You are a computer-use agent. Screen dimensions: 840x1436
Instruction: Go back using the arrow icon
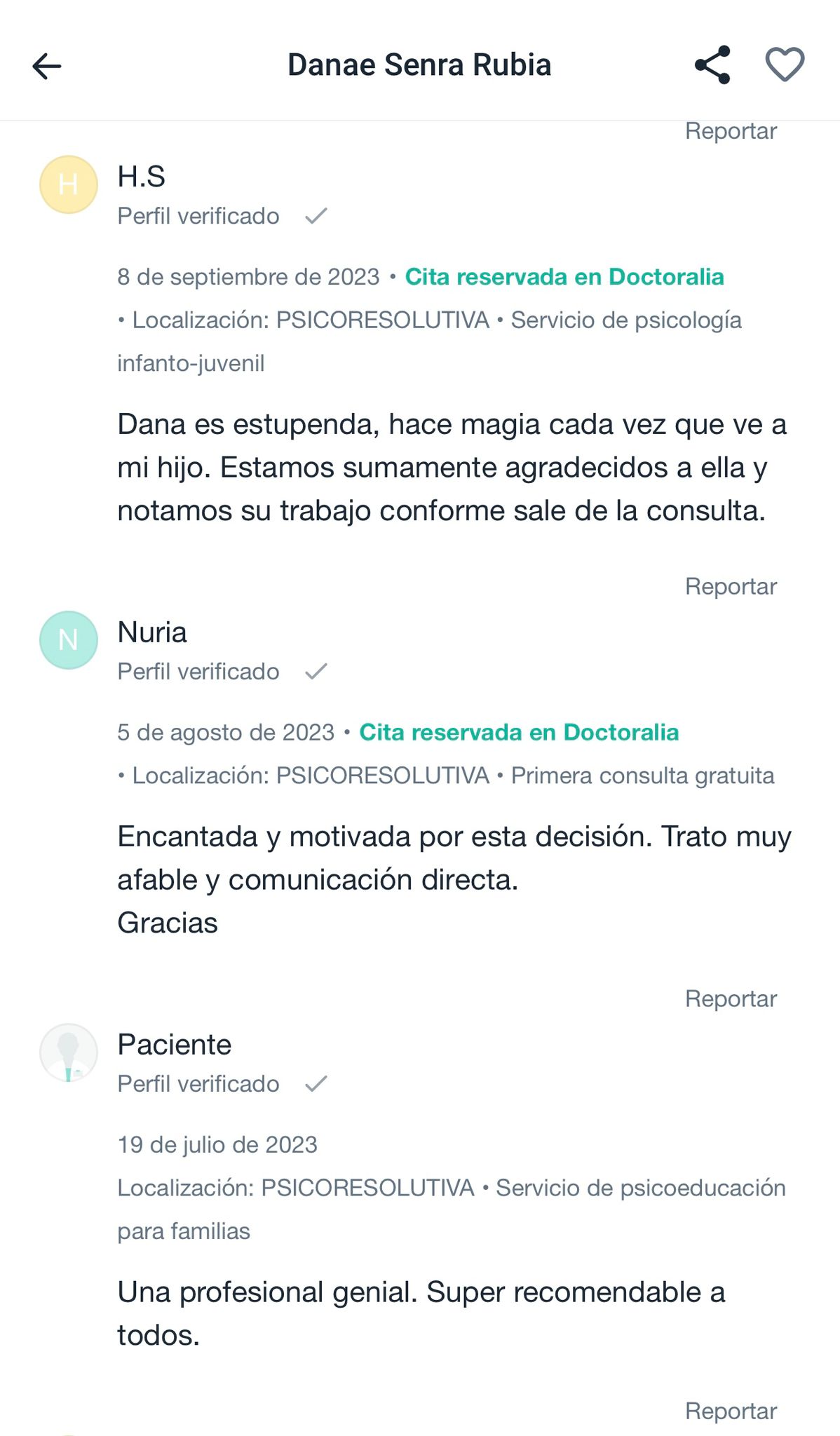click(x=47, y=66)
